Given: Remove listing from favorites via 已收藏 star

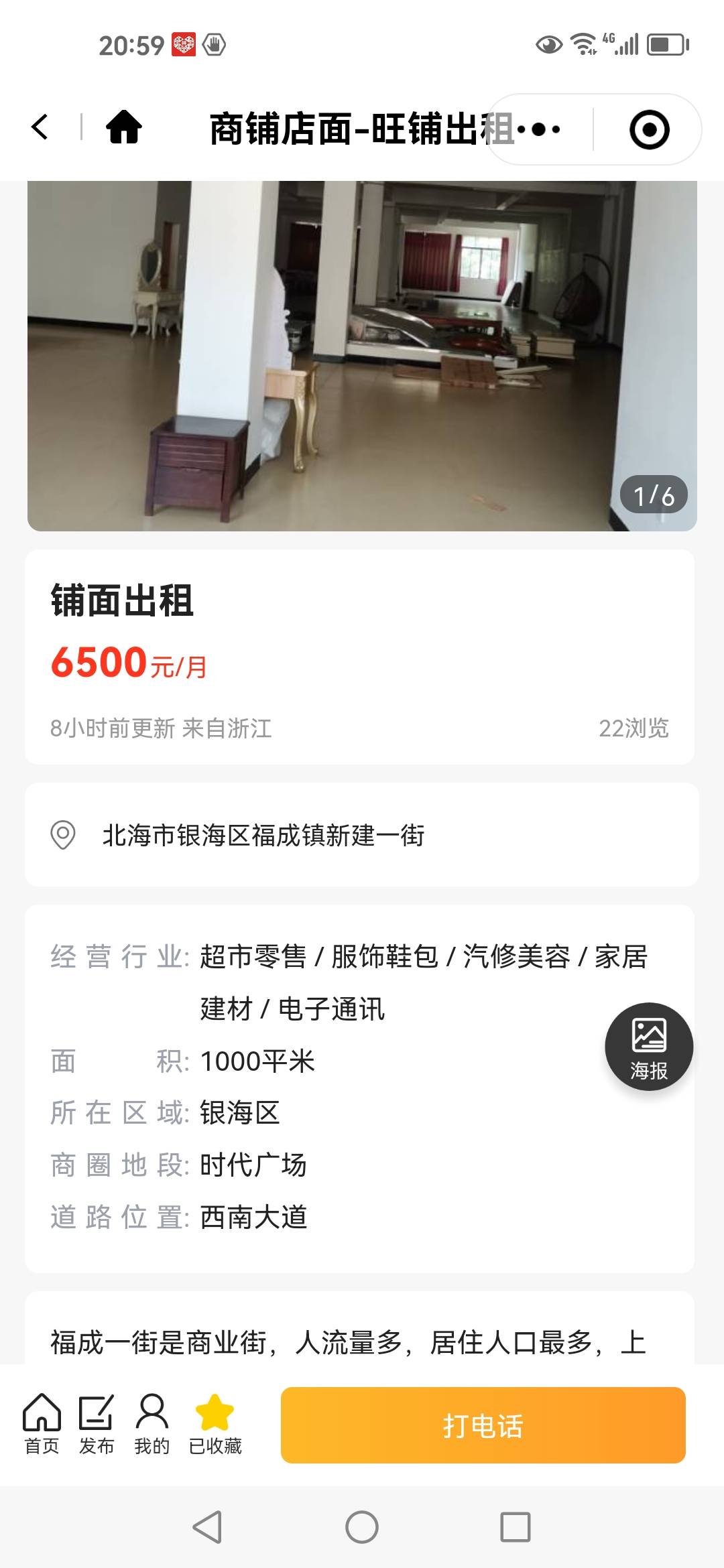Looking at the screenshot, I should coord(215,1424).
